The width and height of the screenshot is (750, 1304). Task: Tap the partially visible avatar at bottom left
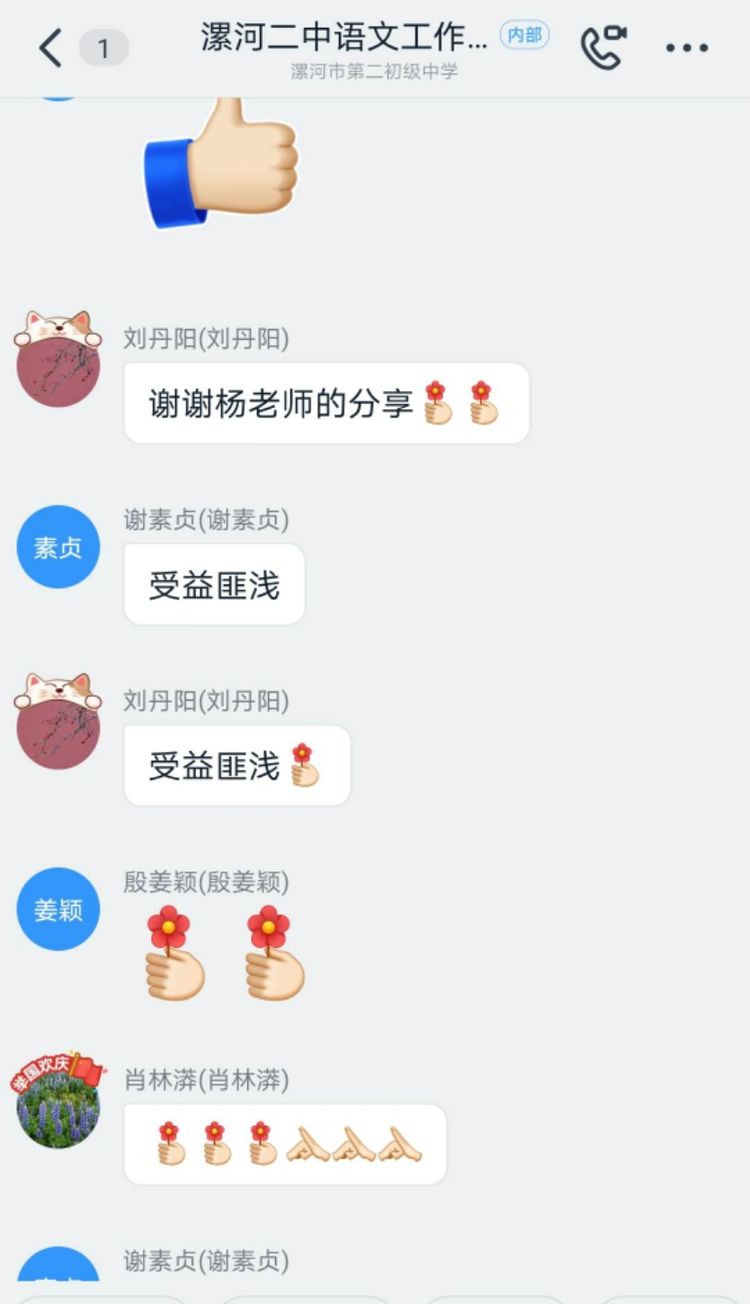pos(57,1286)
